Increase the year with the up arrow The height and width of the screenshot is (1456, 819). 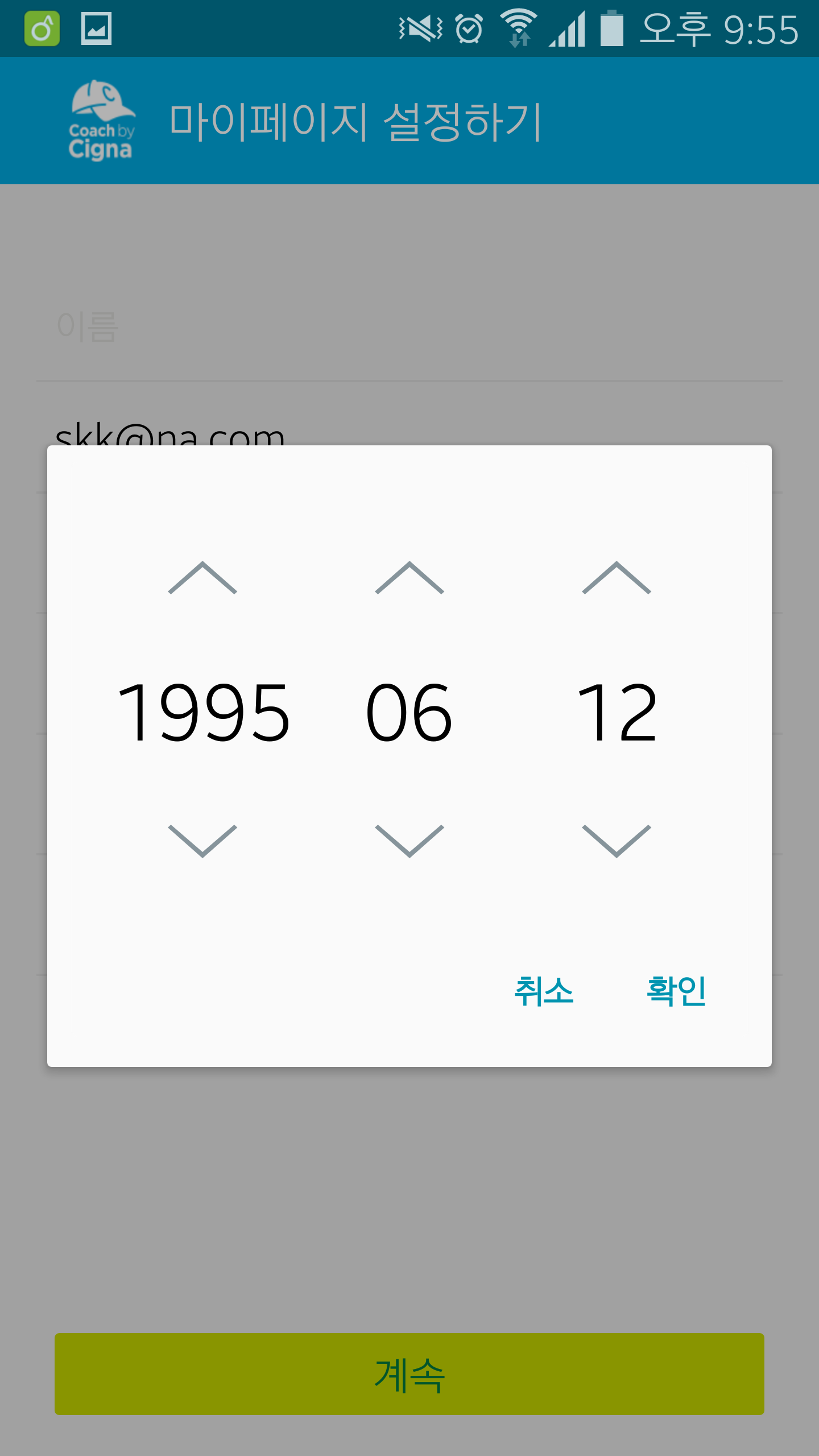coord(202,578)
